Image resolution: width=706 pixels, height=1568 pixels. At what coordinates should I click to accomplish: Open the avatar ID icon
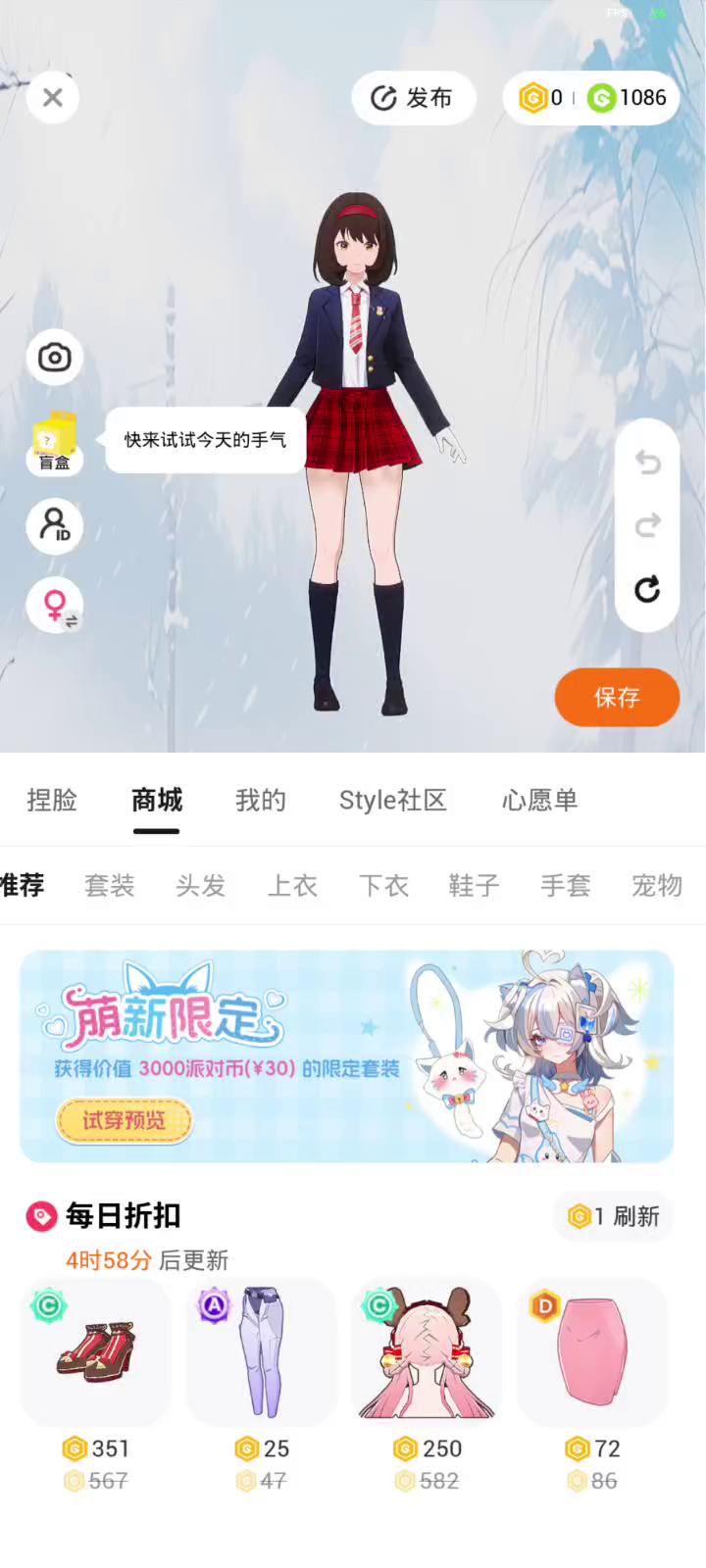(55, 525)
